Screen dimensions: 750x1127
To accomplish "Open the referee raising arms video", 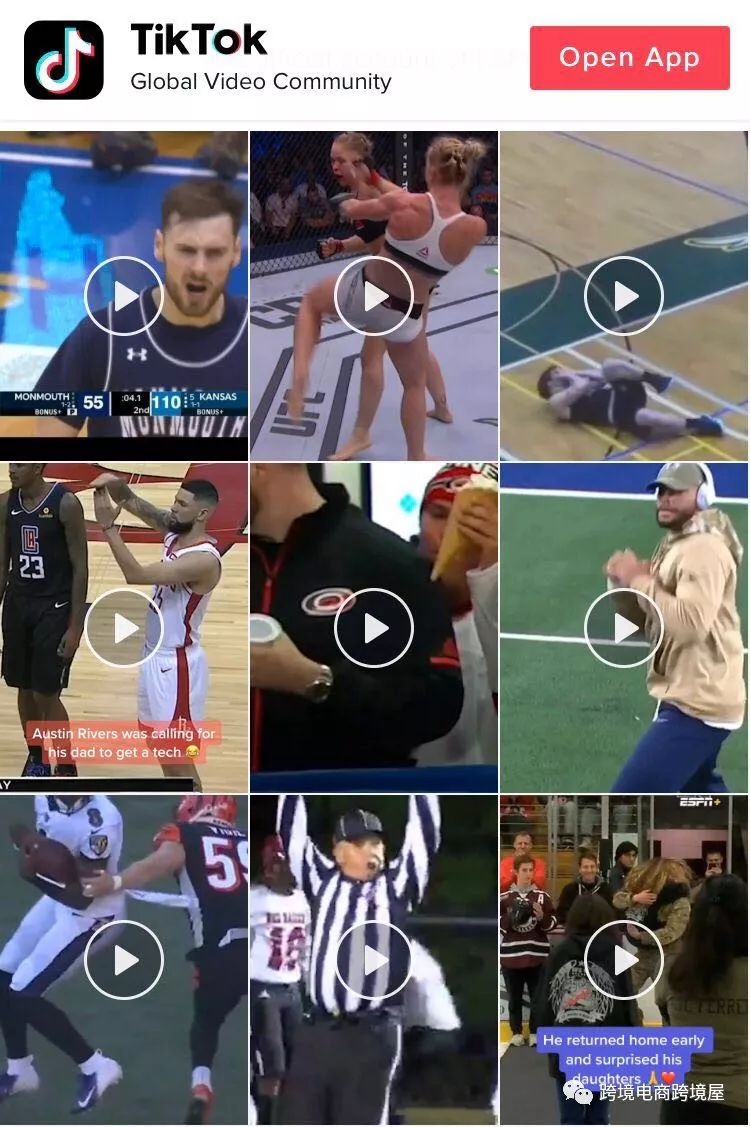I will (374, 960).
